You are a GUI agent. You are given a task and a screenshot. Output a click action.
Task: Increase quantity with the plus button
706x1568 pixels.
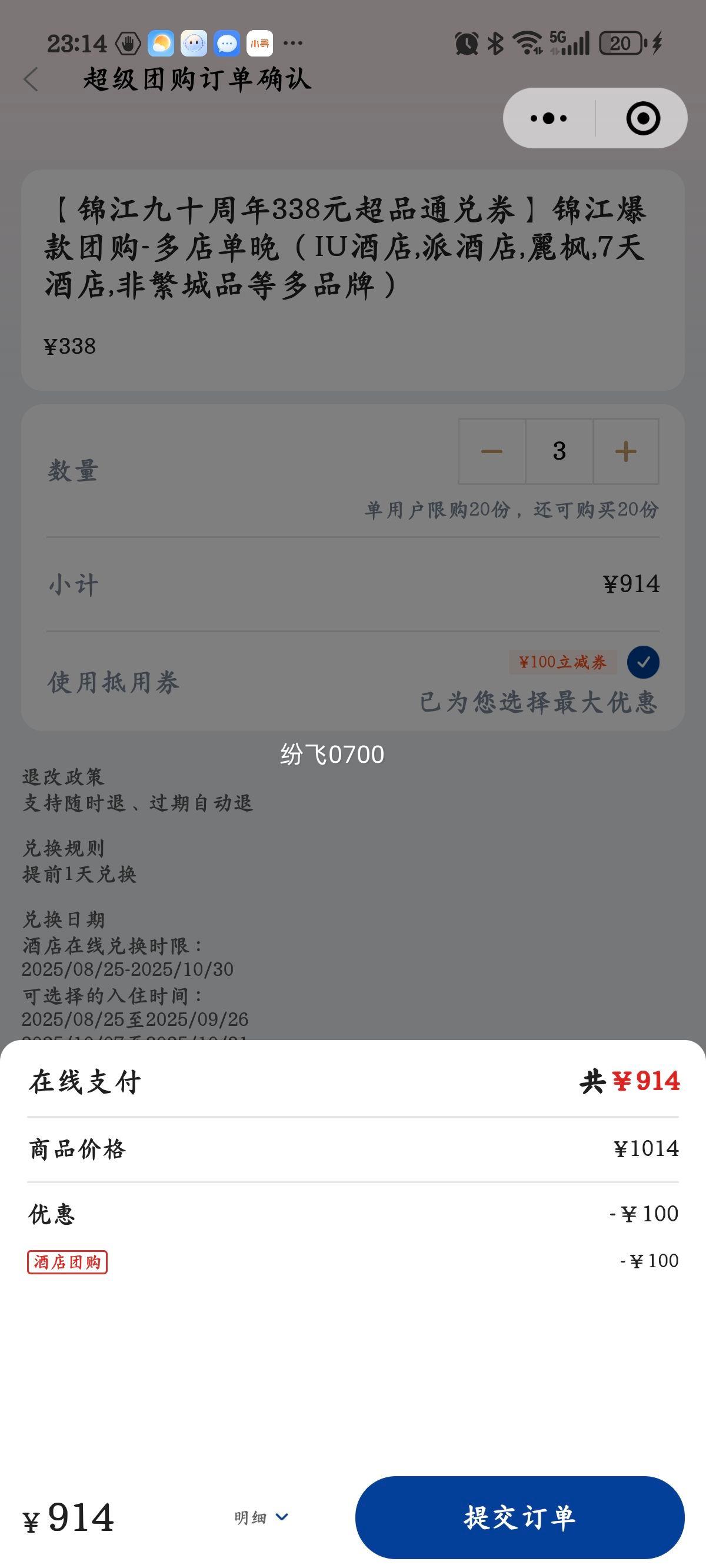[625, 451]
